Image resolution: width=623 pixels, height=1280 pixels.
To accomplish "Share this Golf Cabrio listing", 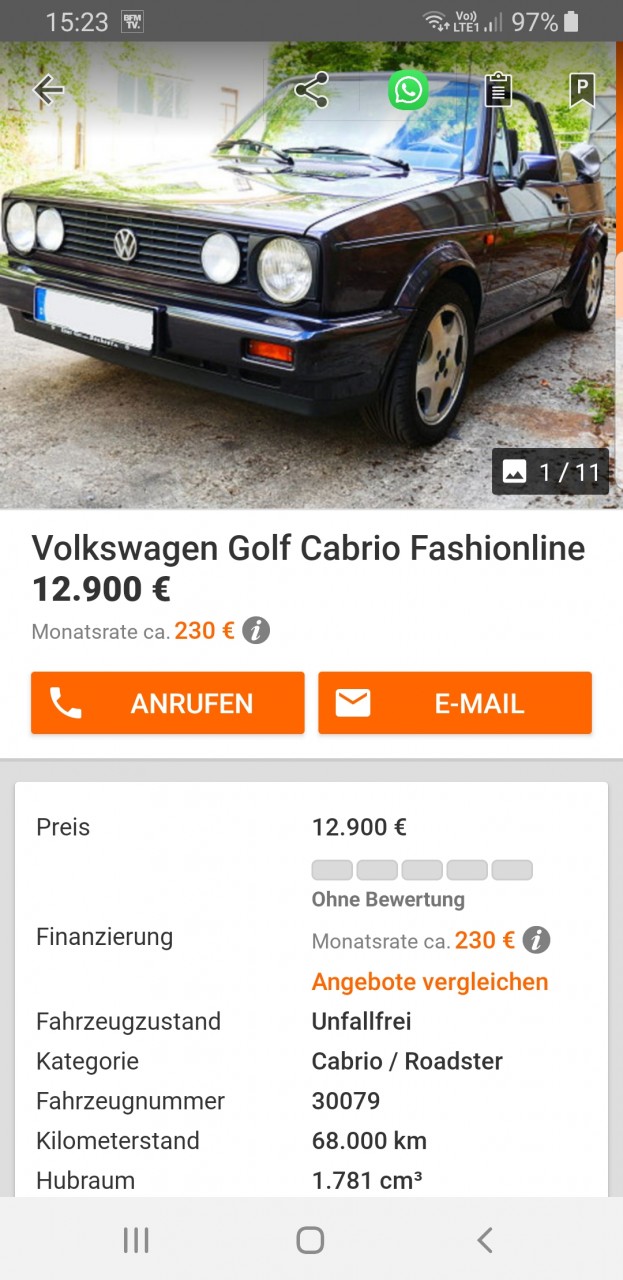I will point(311,91).
